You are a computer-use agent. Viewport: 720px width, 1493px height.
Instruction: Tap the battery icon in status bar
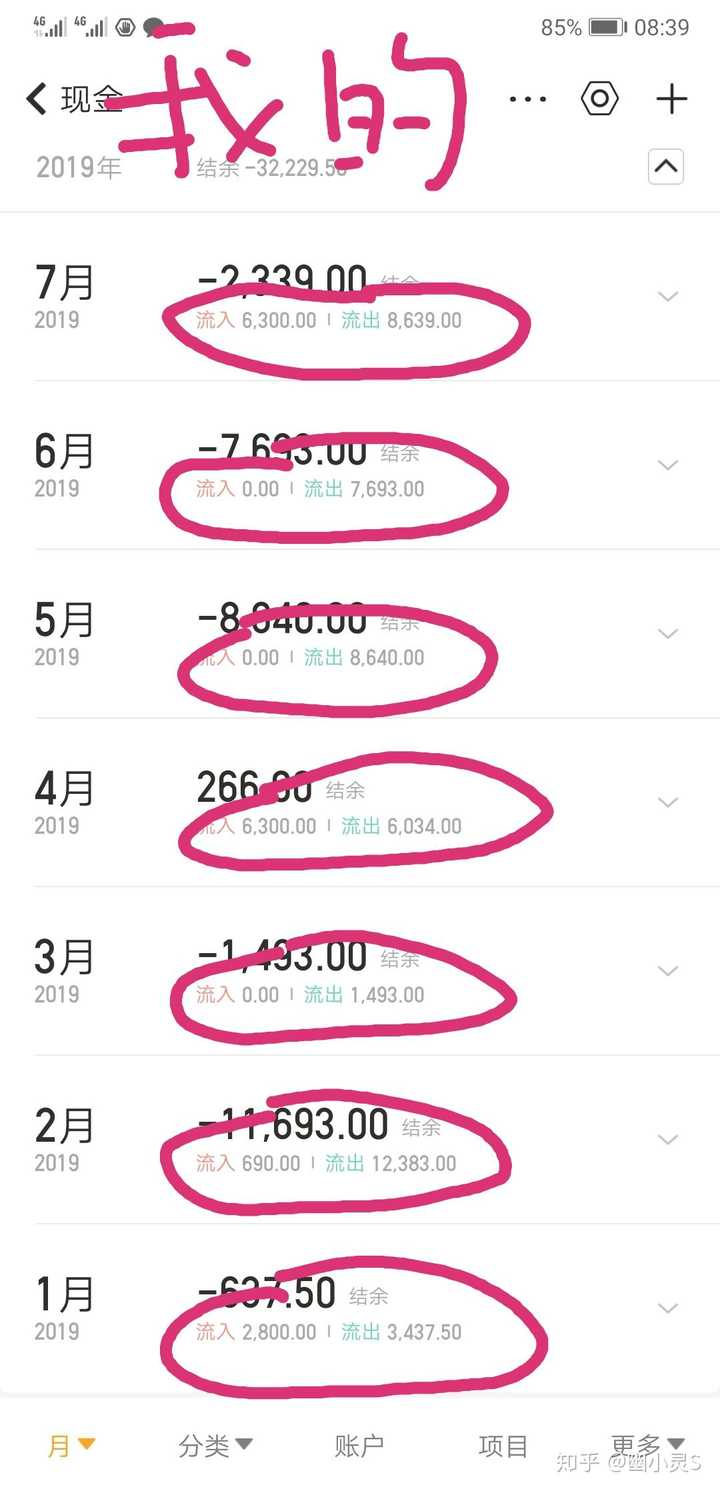click(x=606, y=28)
